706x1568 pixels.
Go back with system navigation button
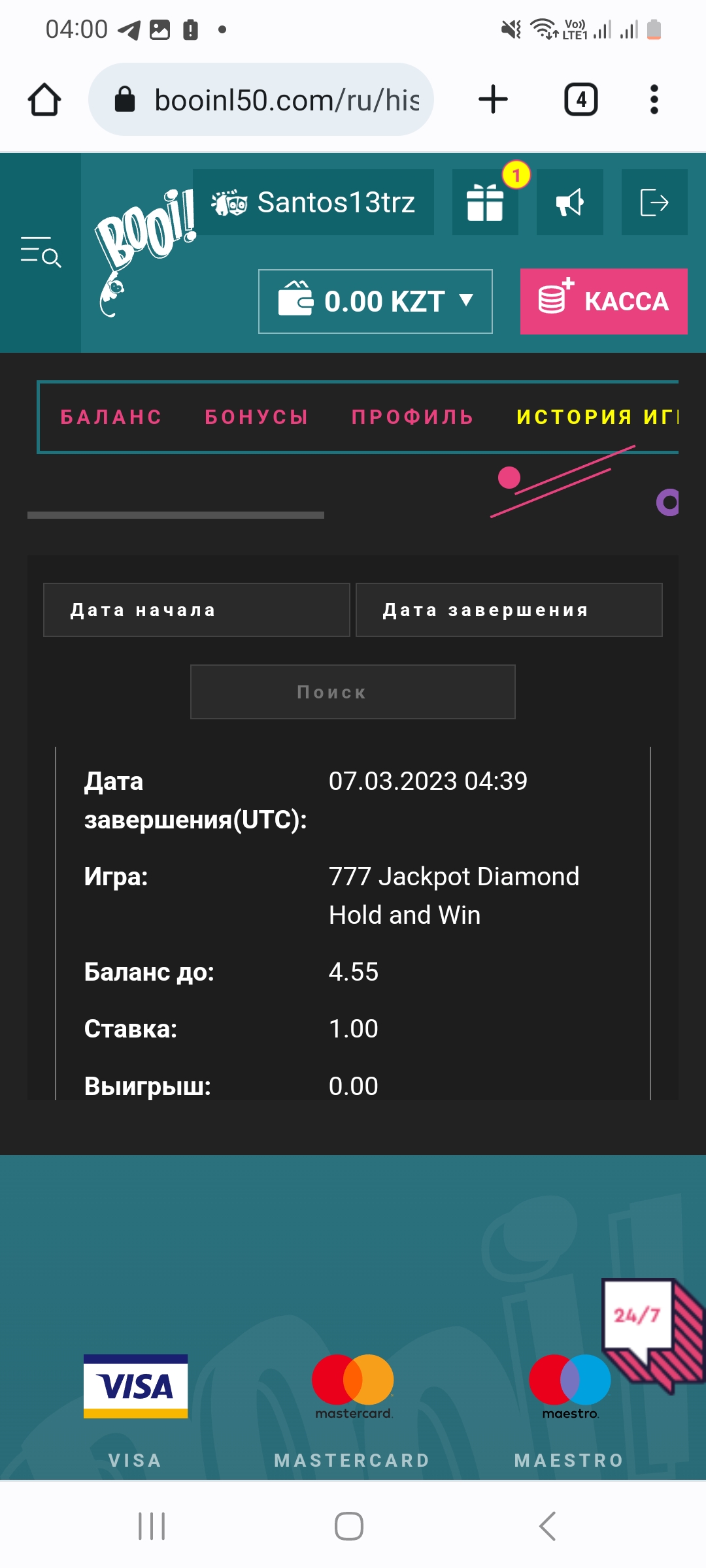[x=548, y=1526]
